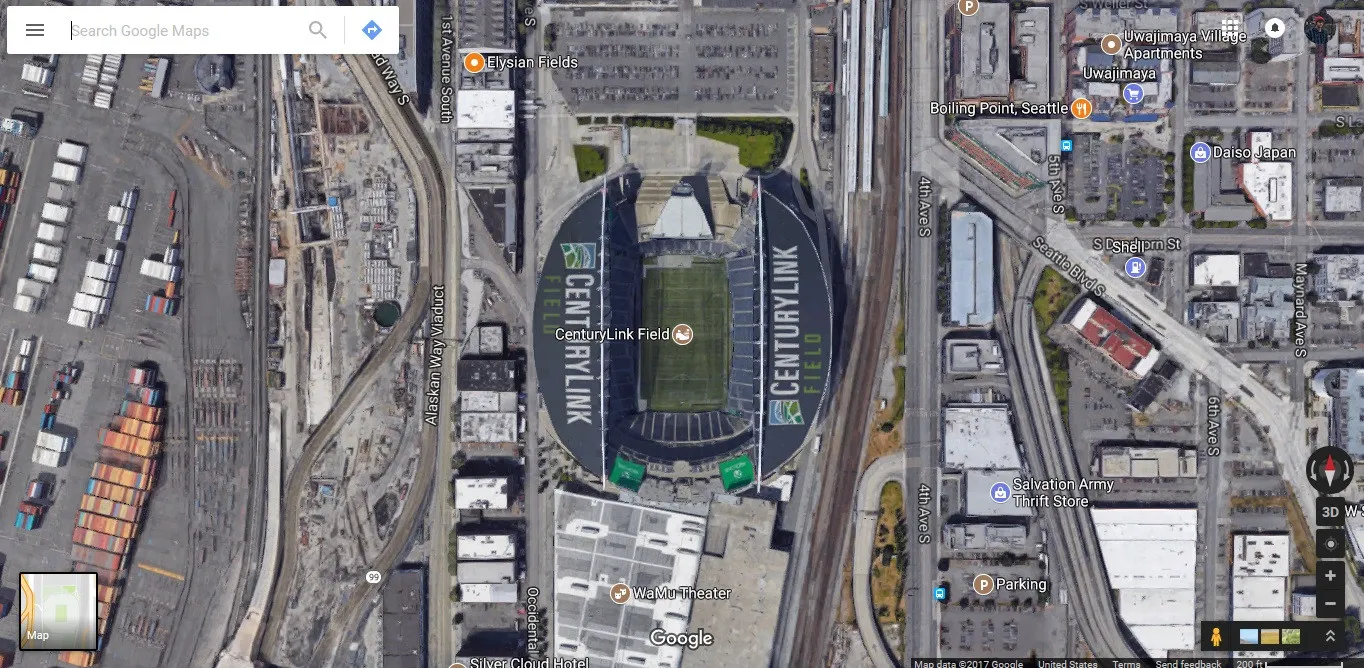Open the account profile picture
The image size is (1364, 668).
1319,28
